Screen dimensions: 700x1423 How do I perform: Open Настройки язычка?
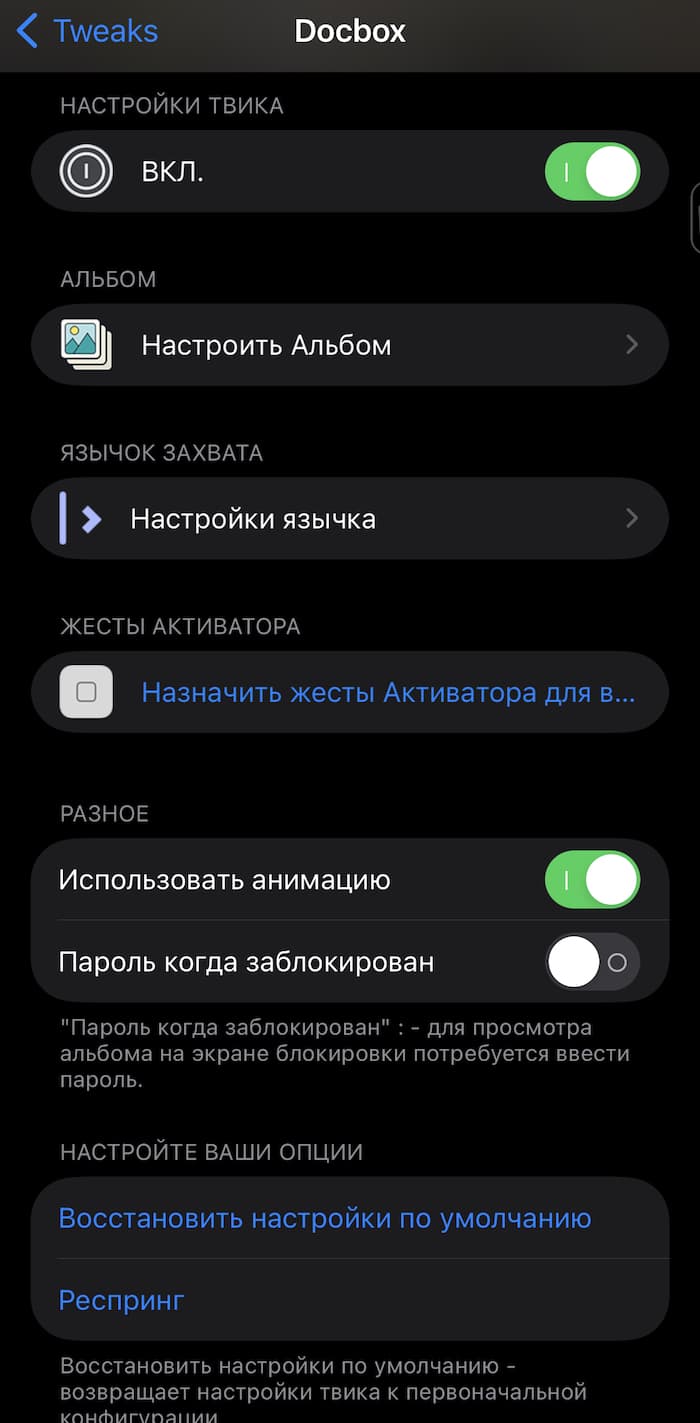[x=350, y=519]
